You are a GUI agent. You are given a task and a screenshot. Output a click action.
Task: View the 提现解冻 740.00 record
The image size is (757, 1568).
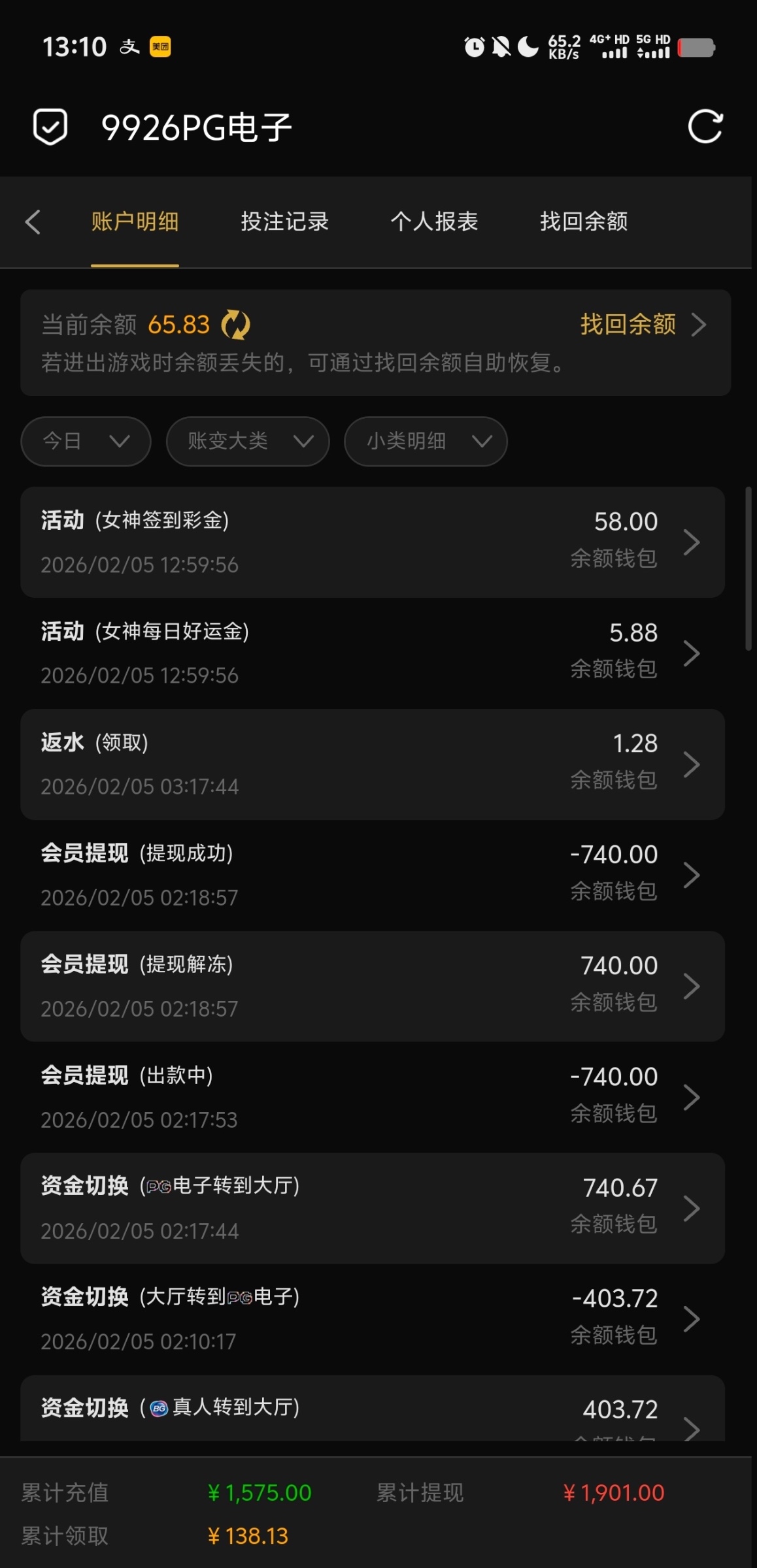coord(372,986)
